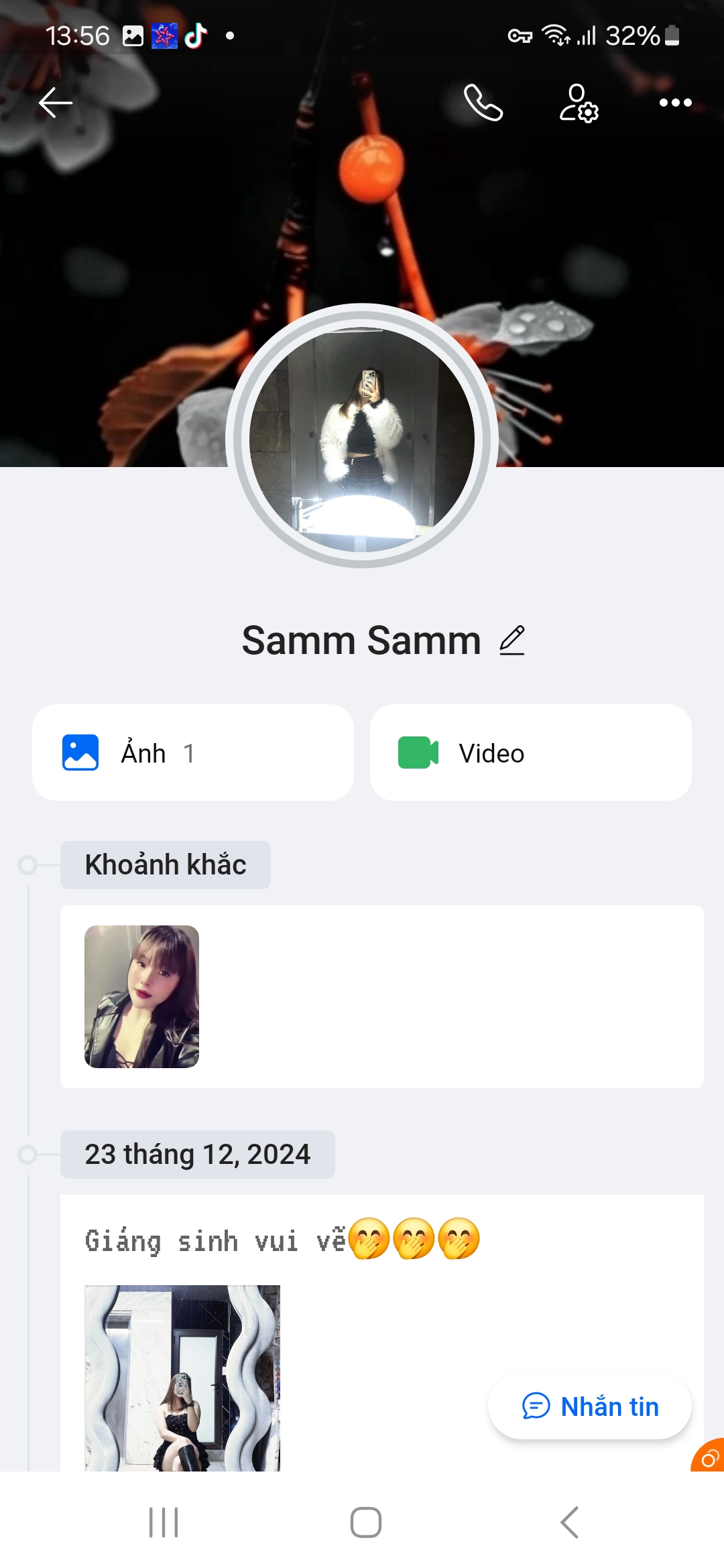Open the Giáng sinh vui vẽ post photo
The width and height of the screenshot is (724, 1568).
pos(182,1378)
